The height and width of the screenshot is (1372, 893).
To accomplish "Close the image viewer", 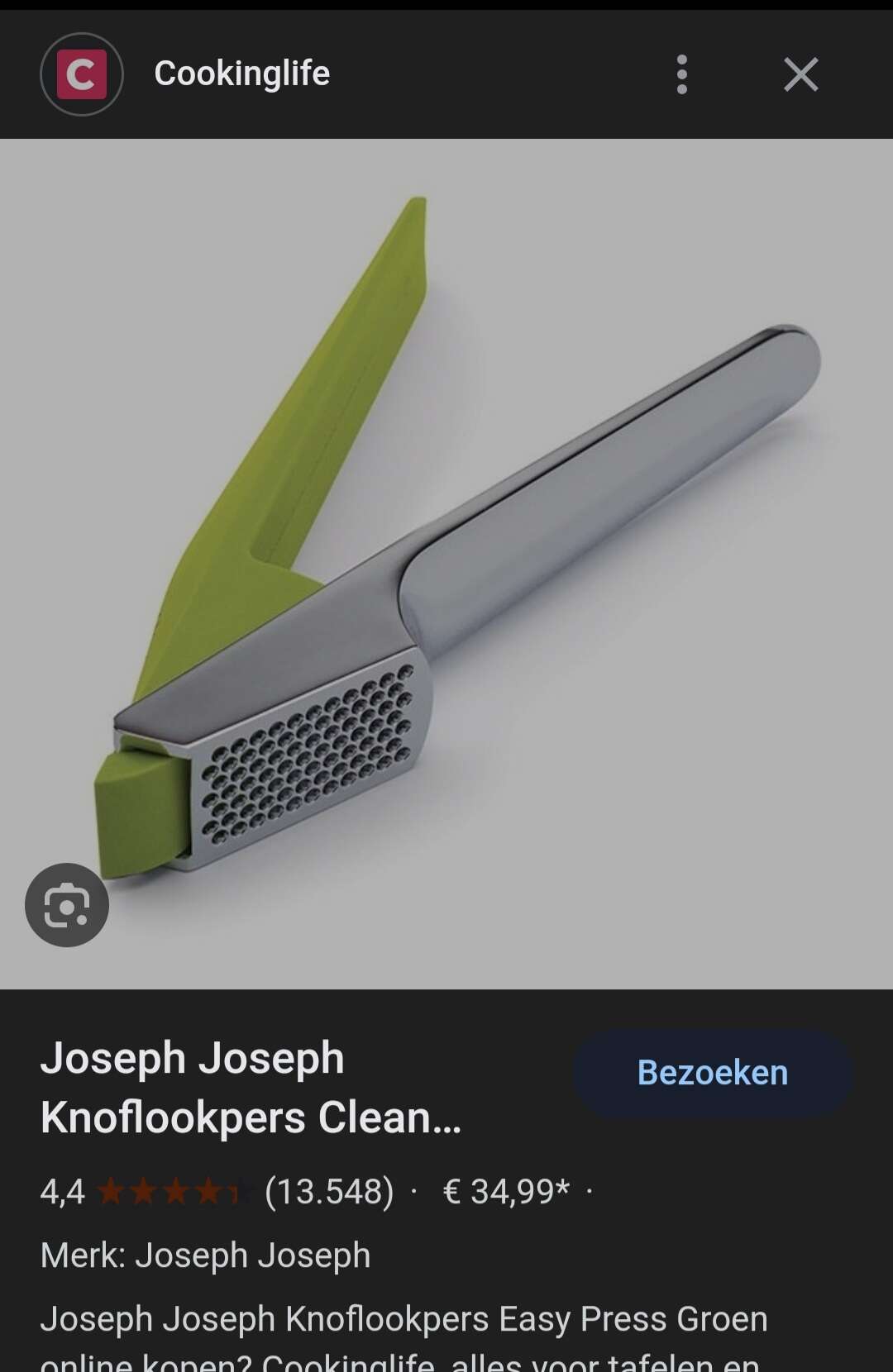I will tap(800, 74).
